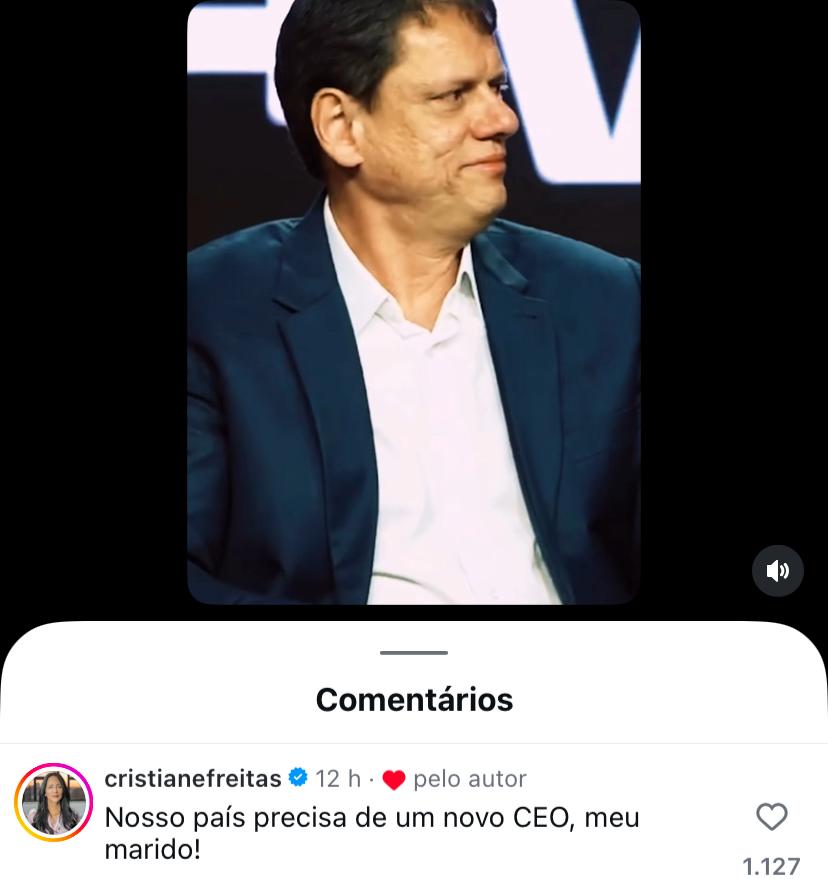Select the heart outline beside the comment
Screen dimensions: 828x879
(770, 817)
